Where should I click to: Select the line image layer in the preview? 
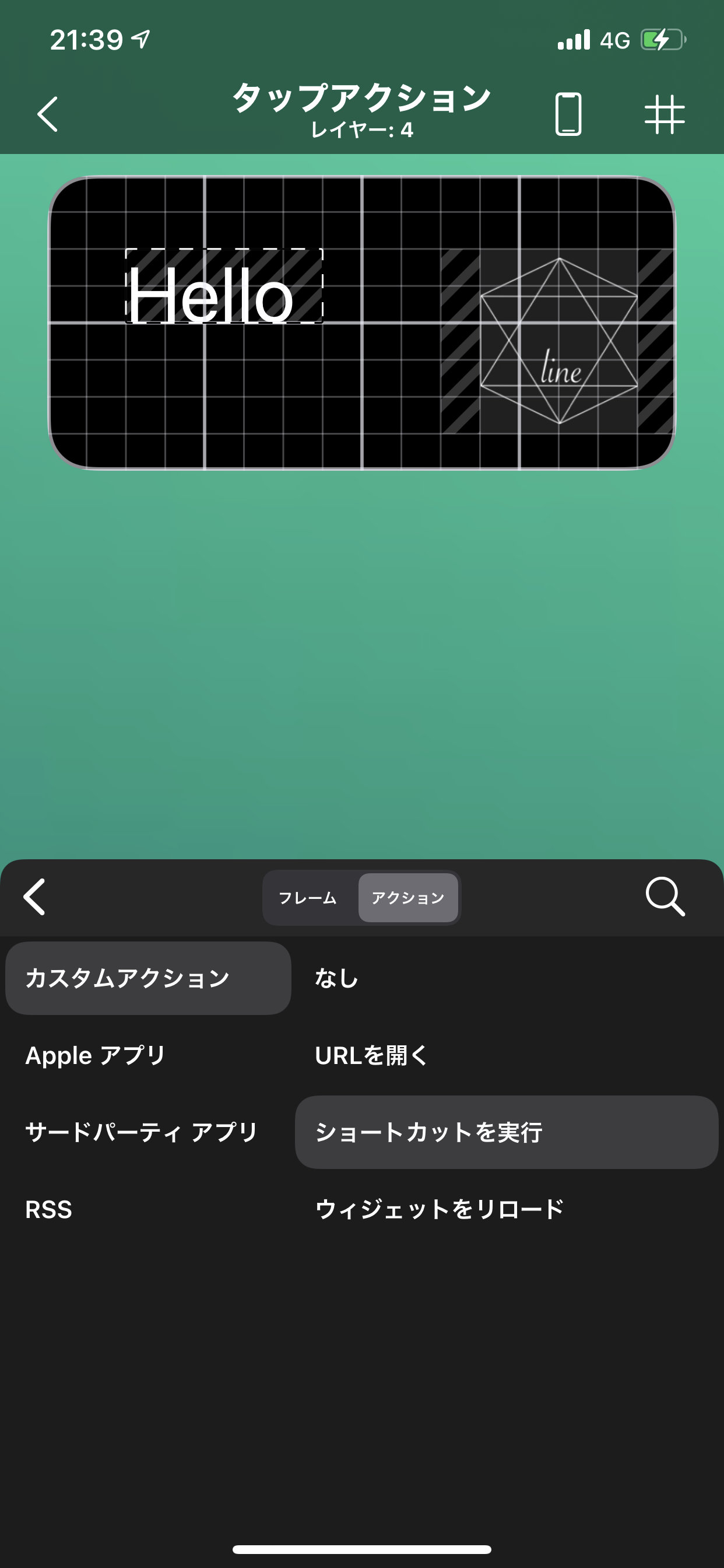[x=558, y=341]
